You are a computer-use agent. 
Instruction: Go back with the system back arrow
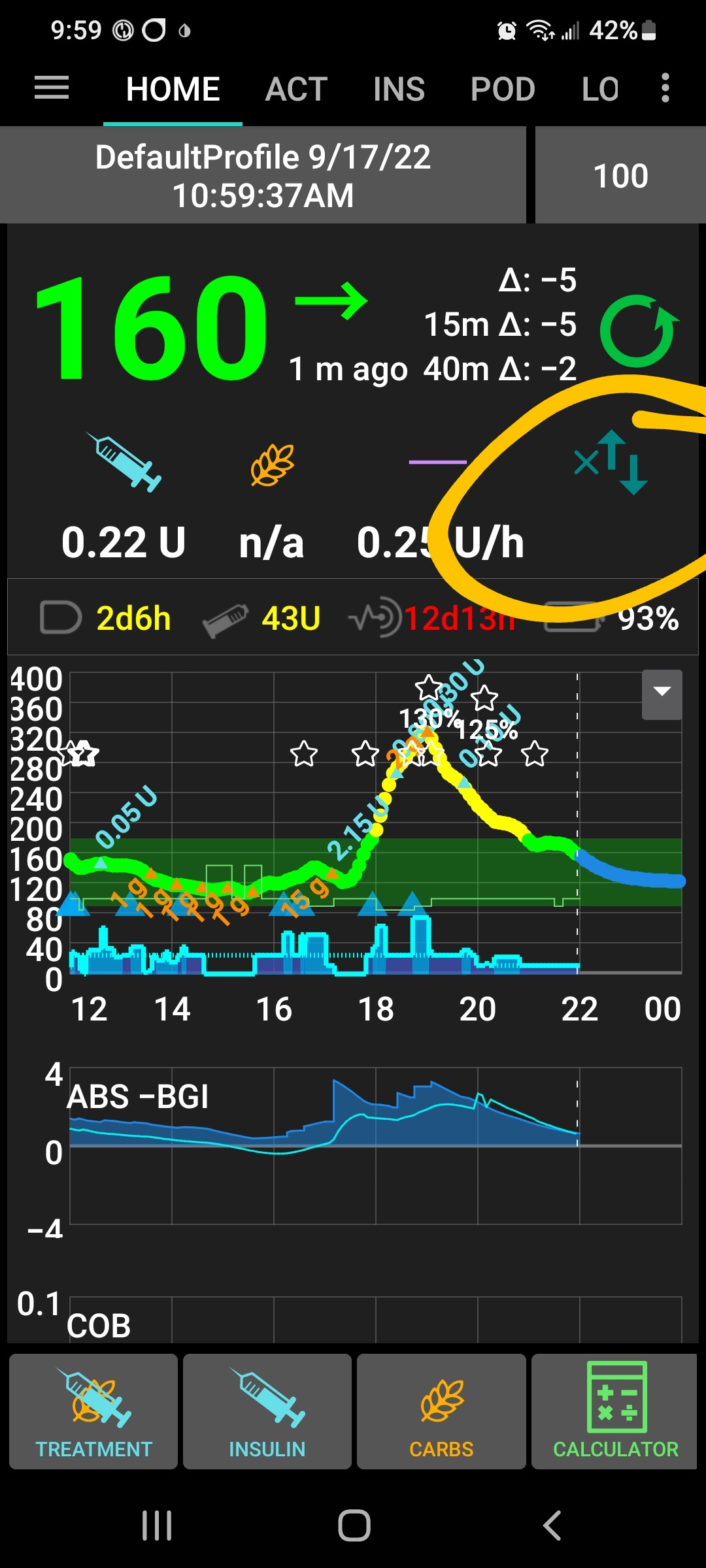click(x=552, y=1526)
